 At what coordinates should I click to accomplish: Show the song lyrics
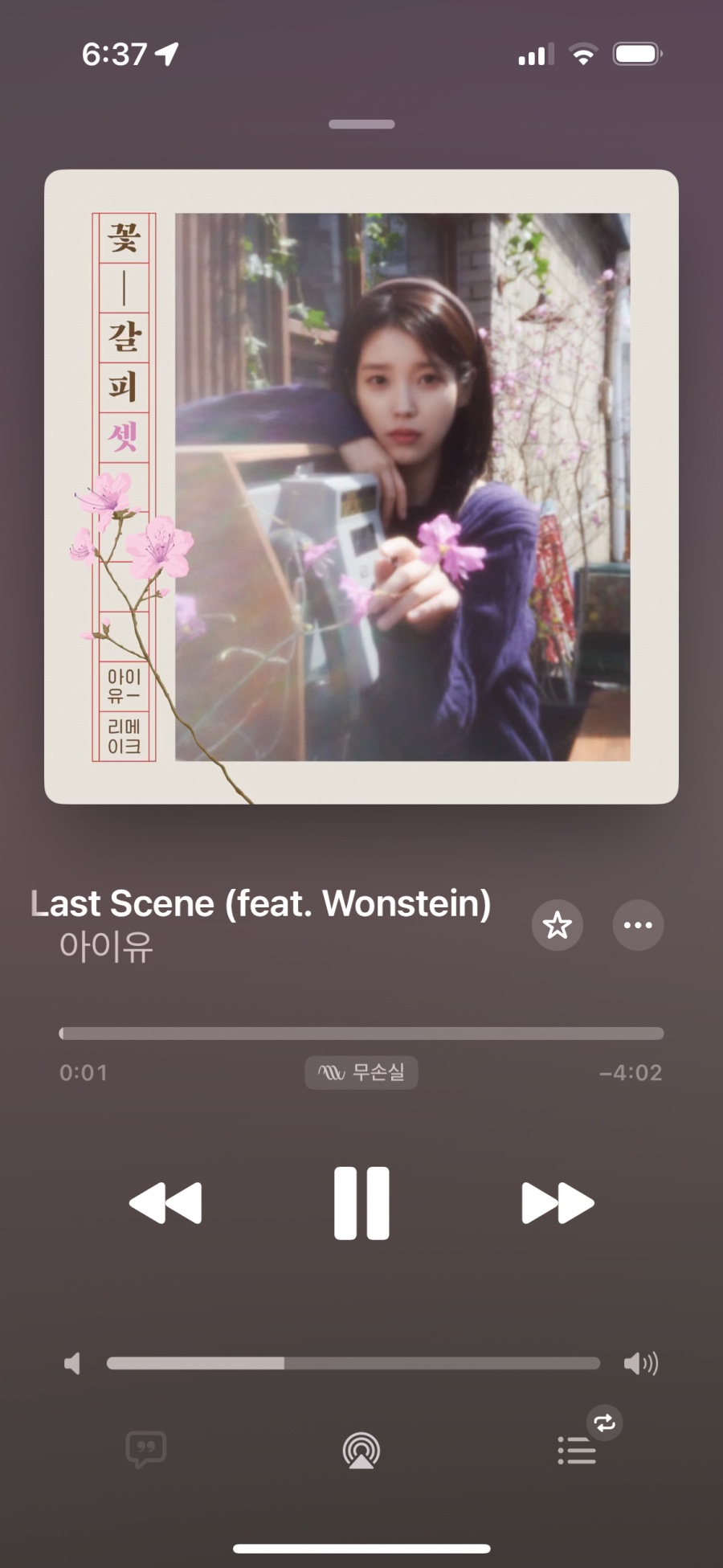point(146,1449)
